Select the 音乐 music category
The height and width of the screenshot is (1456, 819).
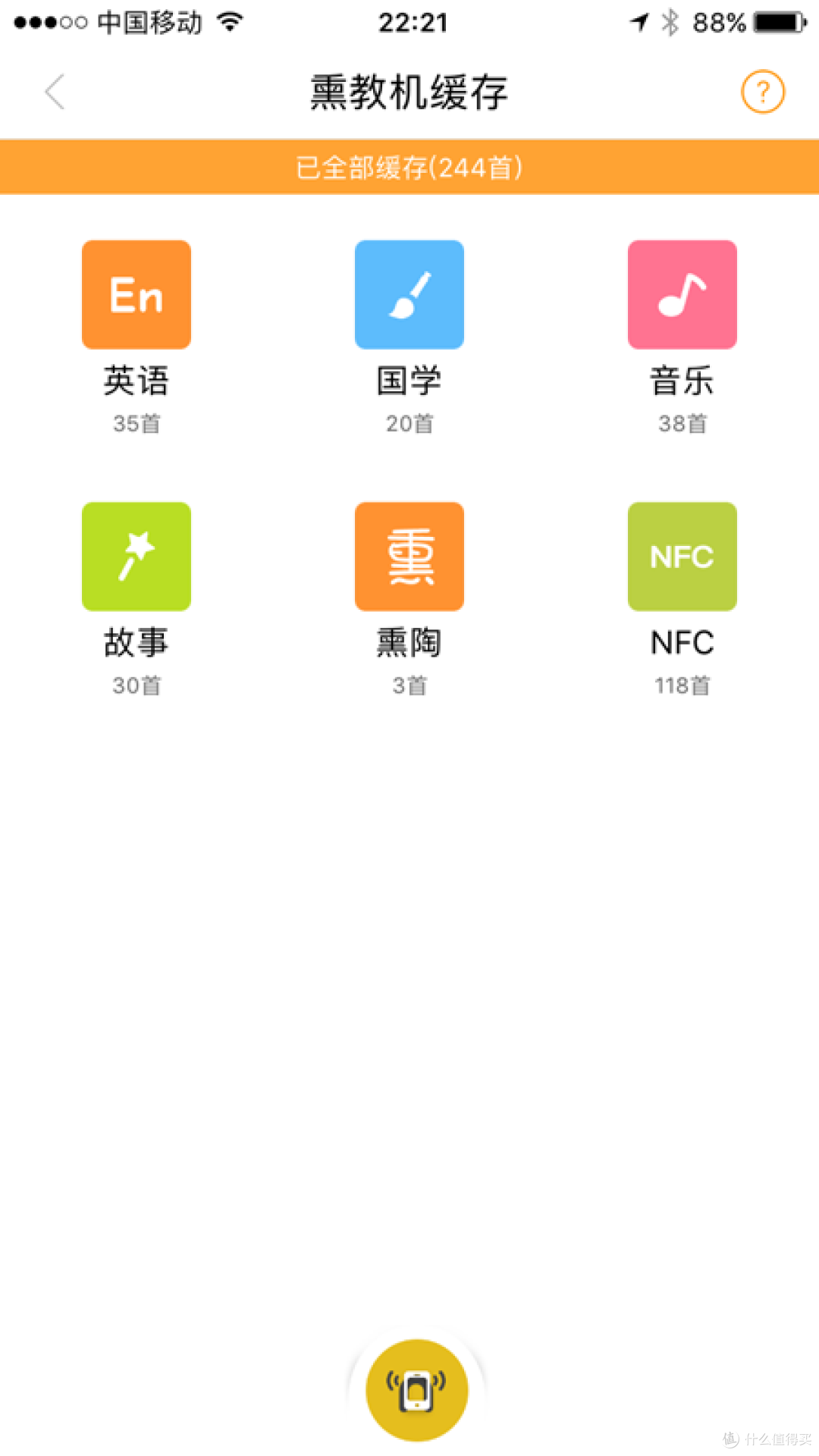(682, 295)
